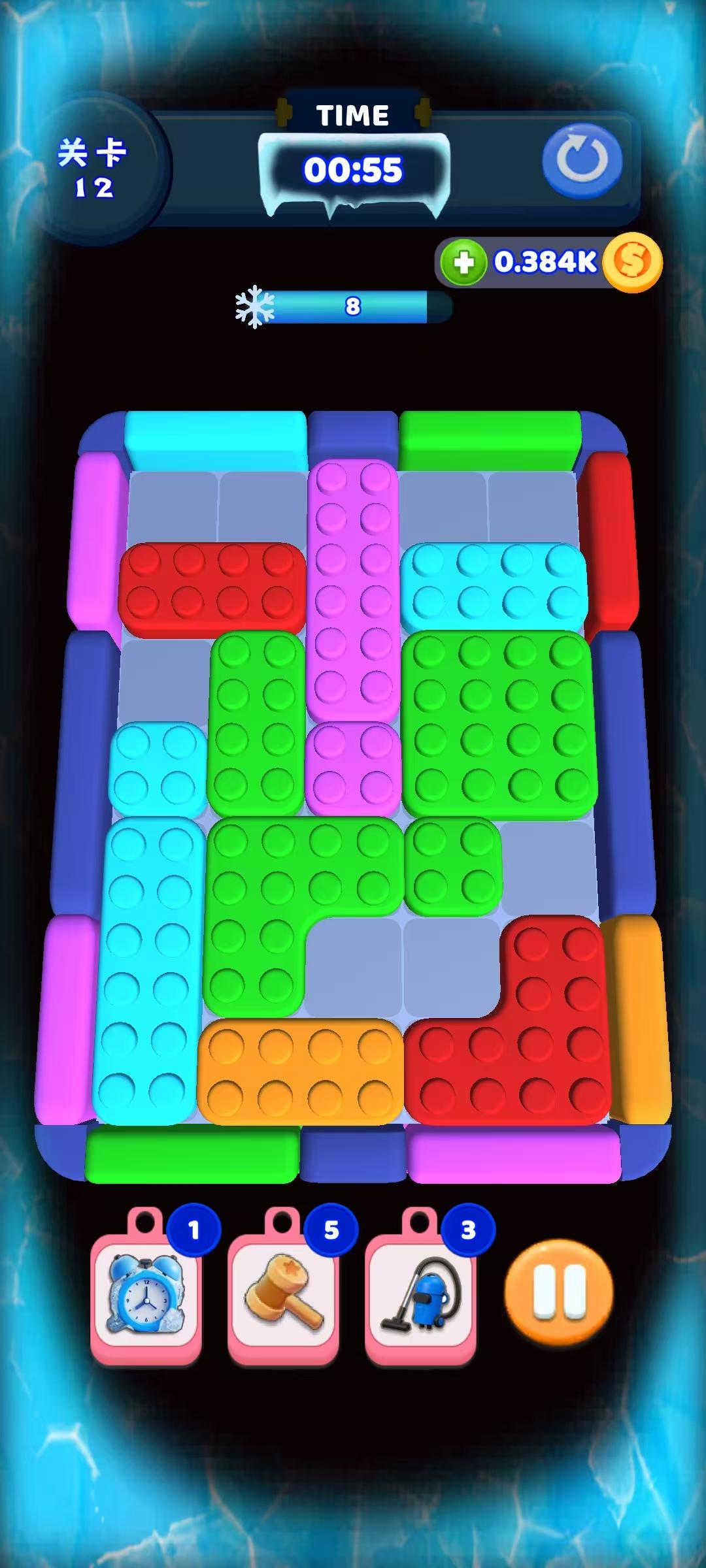Restart the level with the blue reset button
Screen dimensions: 706x1568
click(x=582, y=161)
